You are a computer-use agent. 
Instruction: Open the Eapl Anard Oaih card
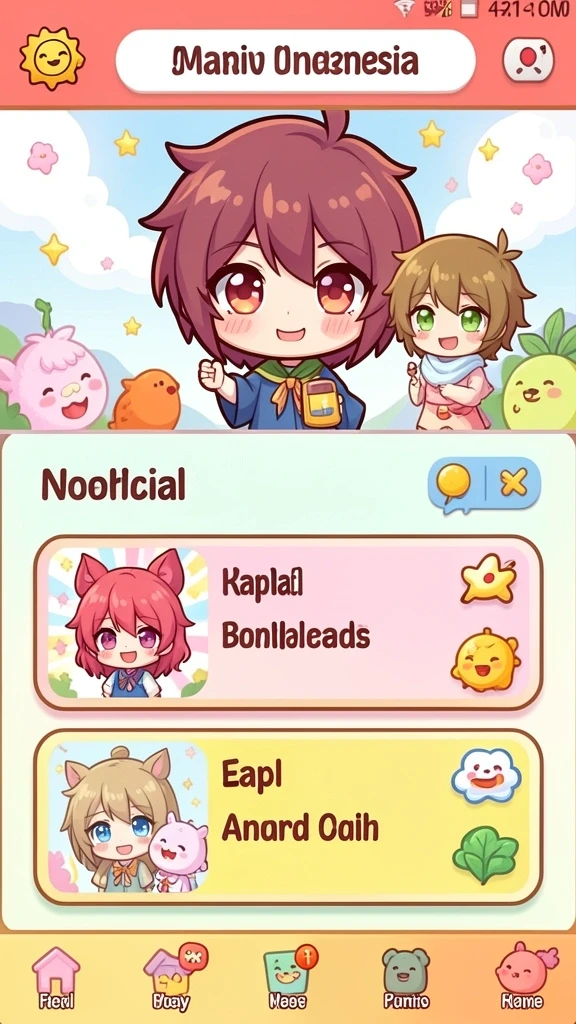[x=288, y=816]
